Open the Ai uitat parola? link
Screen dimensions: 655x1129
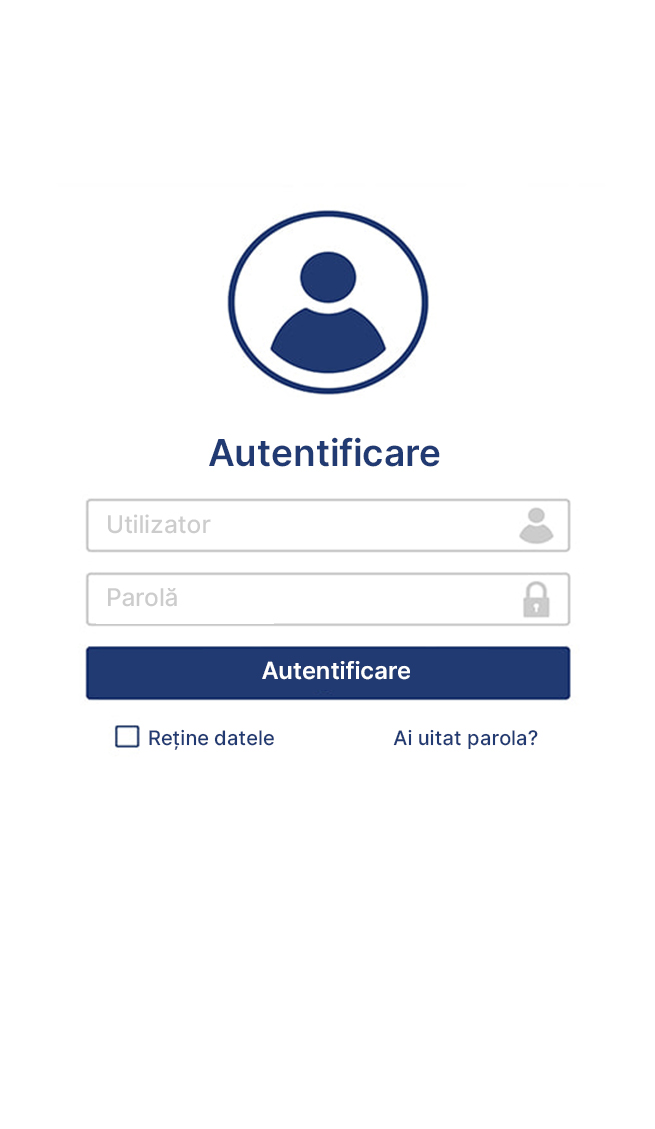466,738
